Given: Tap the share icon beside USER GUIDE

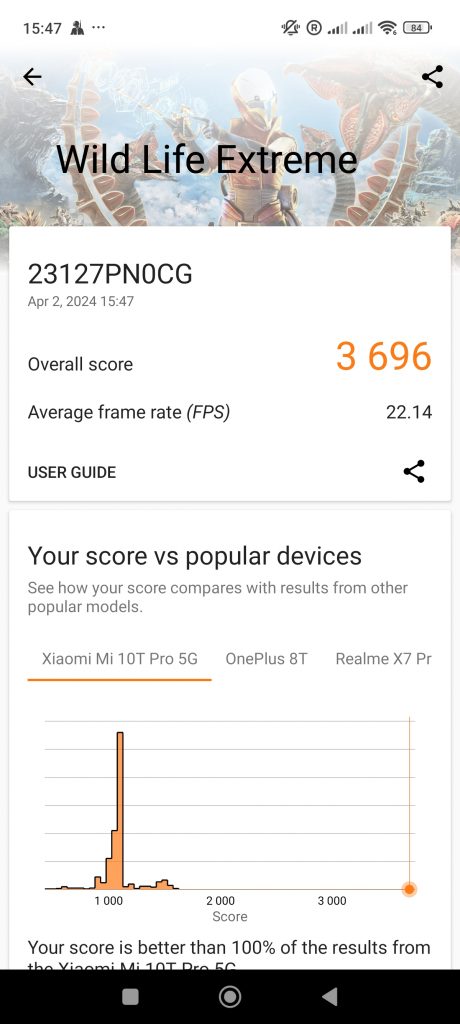Looking at the screenshot, I should click(x=414, y=472).
